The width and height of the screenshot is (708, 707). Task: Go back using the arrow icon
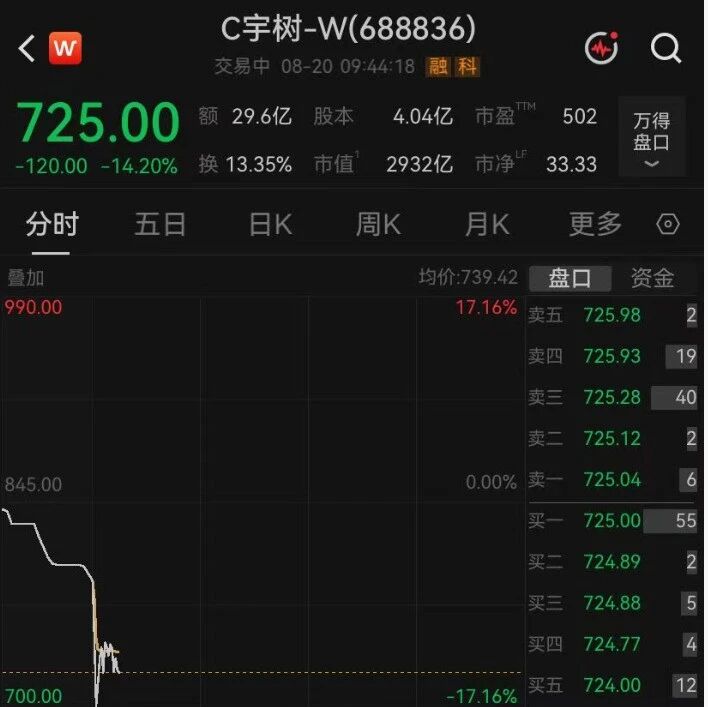(27, 48)
